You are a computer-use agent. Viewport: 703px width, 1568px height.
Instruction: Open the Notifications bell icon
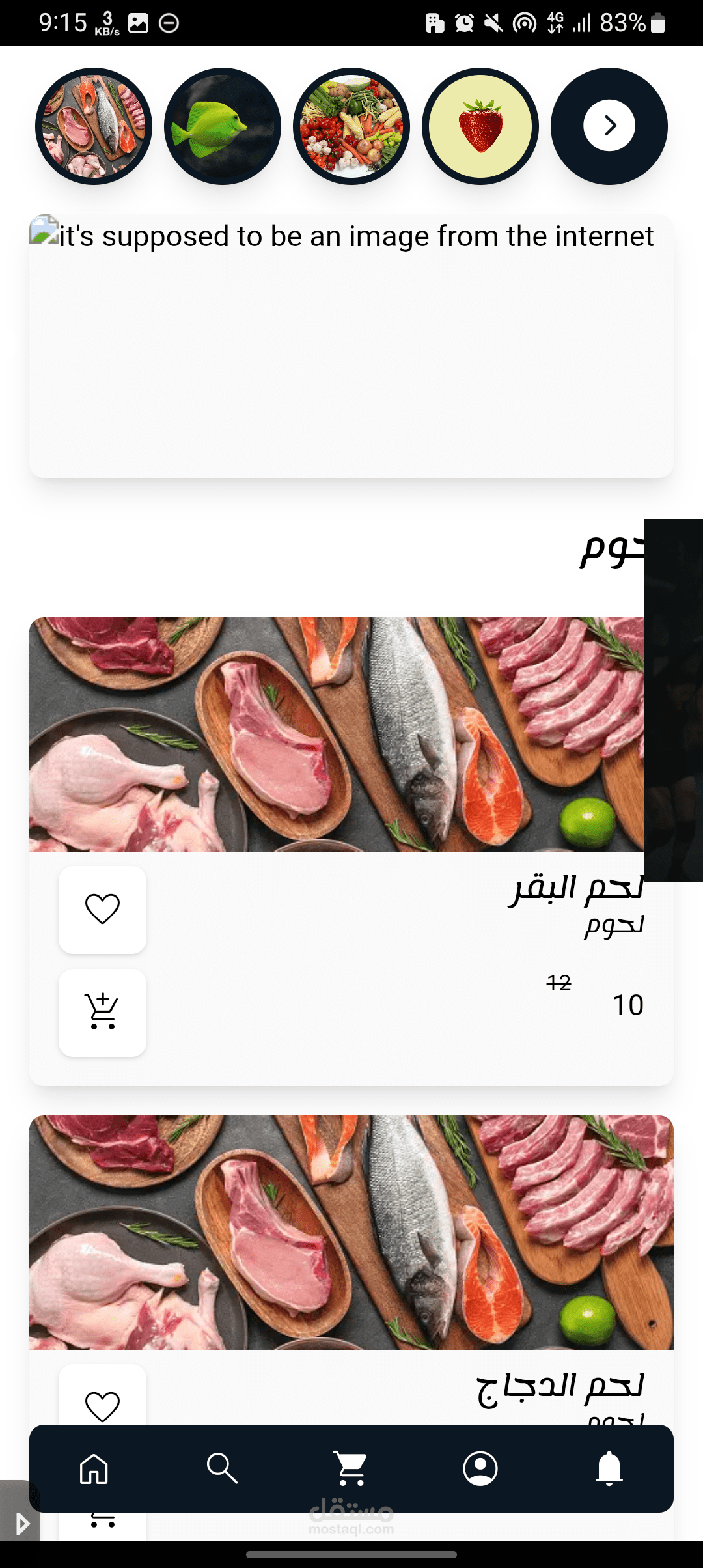pyautogui.click(x=609, y=1470)
